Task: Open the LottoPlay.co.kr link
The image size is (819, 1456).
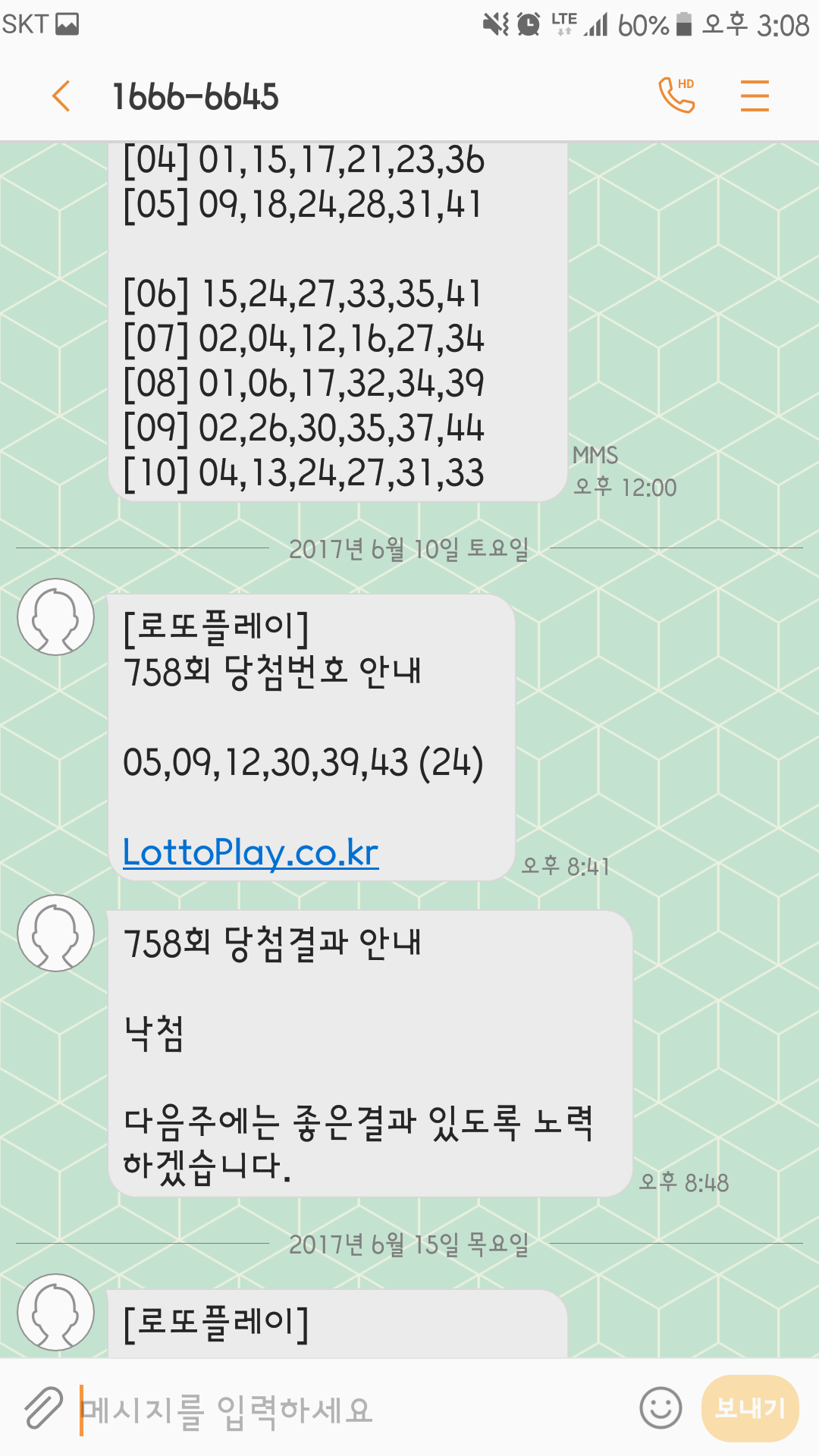Action: pyautogui.click(x=250, y=852)
